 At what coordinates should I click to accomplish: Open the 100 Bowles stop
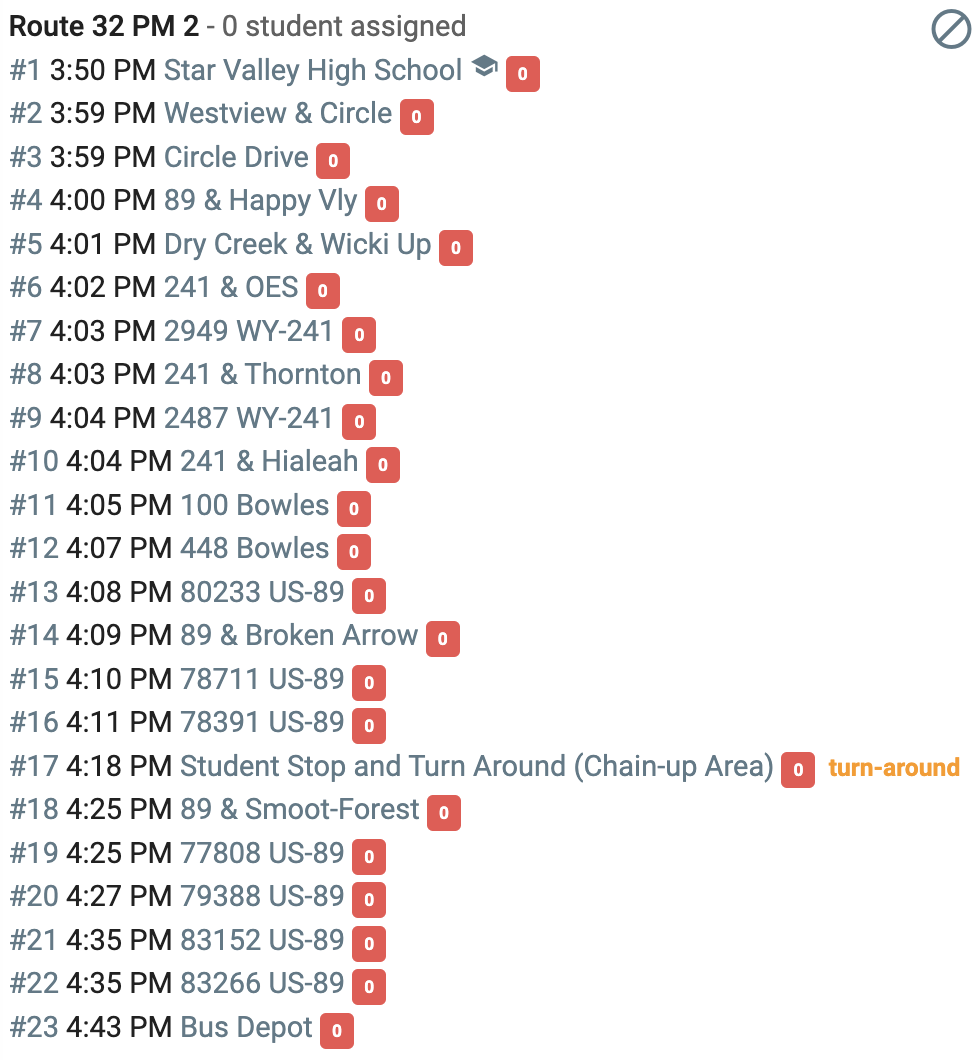pyautogui.click(x=255, y=505)
